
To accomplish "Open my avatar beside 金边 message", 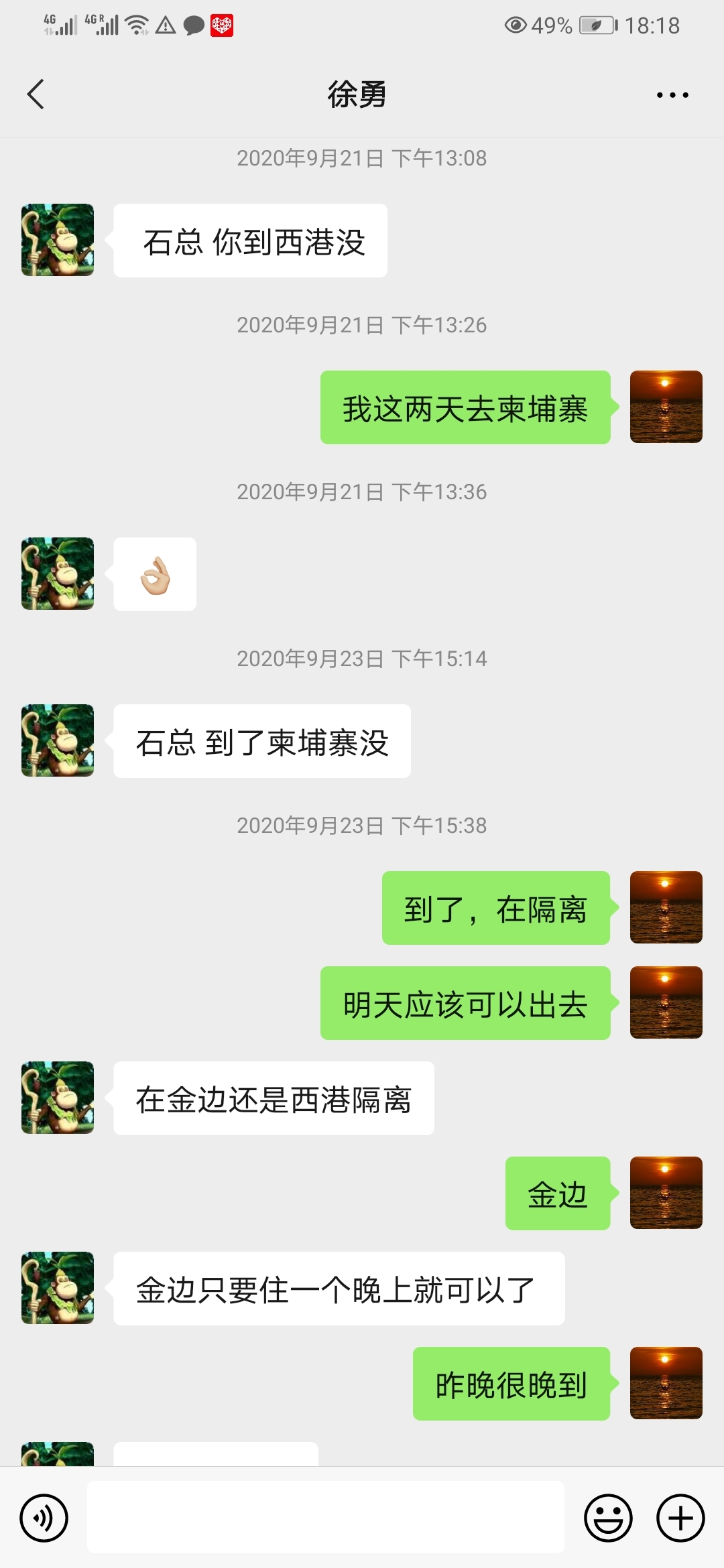I will coord(666,1193).
